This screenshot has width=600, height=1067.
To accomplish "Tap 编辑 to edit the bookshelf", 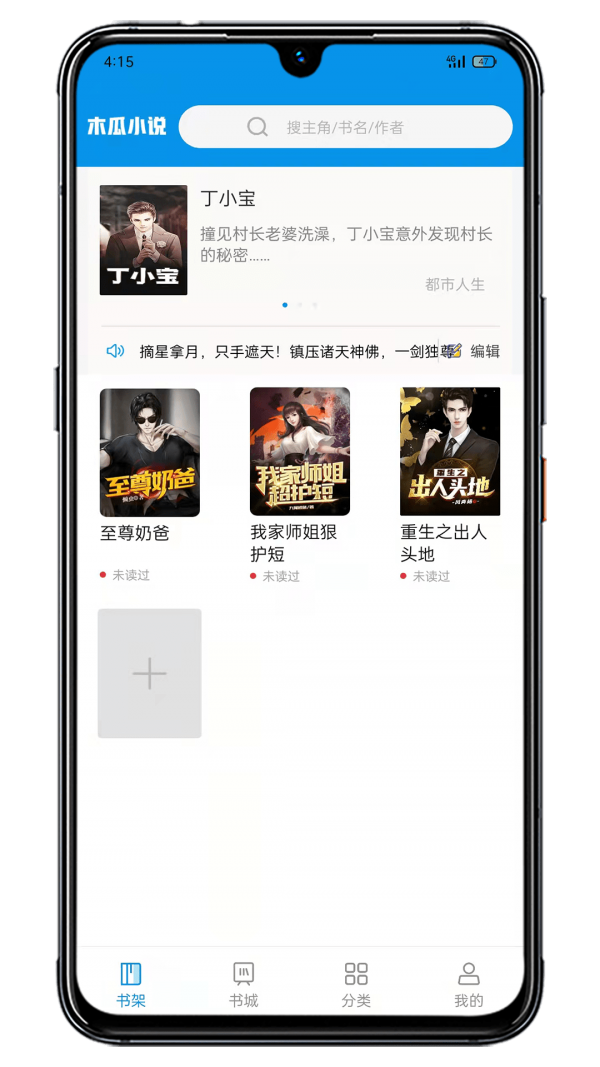I will tap(484, 351).
